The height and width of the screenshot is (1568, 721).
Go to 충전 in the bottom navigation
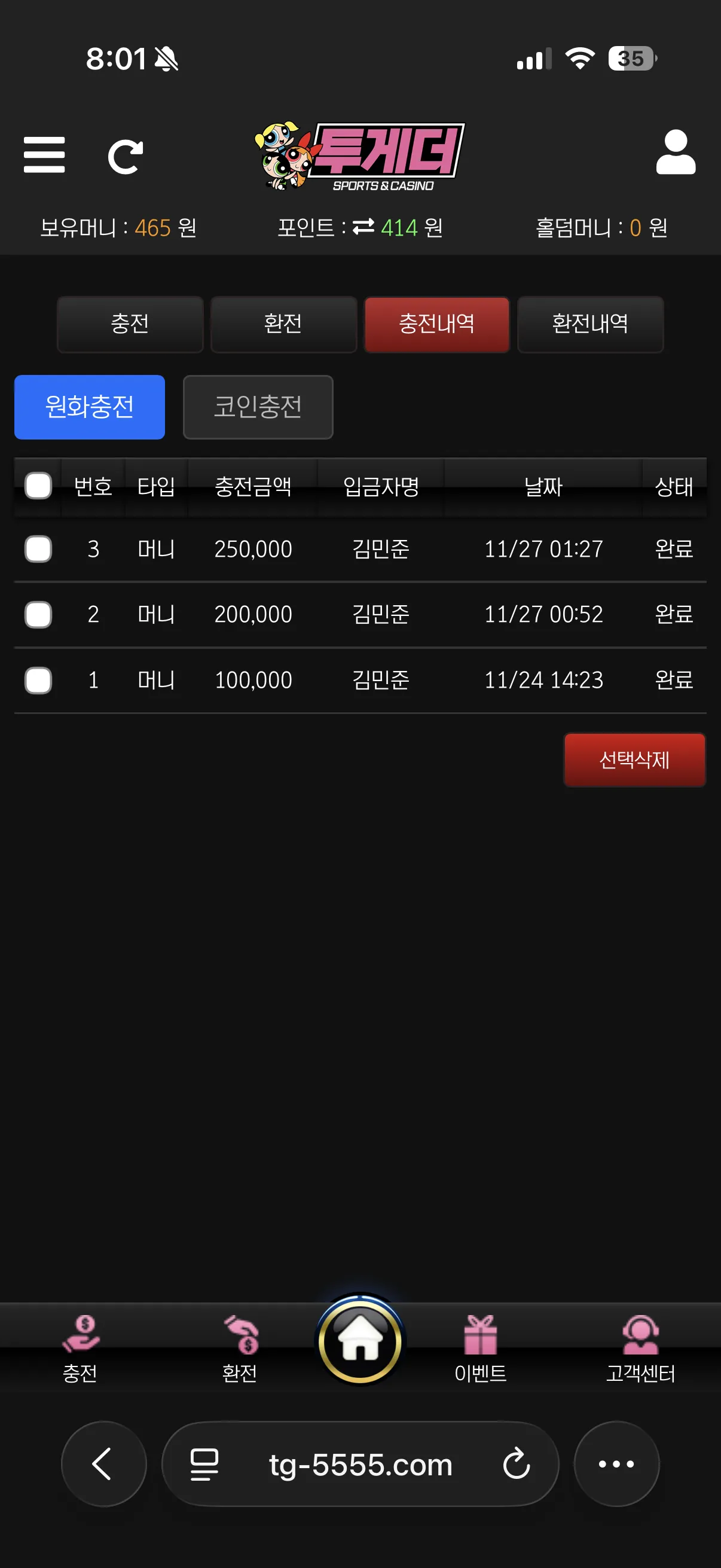80,1349
